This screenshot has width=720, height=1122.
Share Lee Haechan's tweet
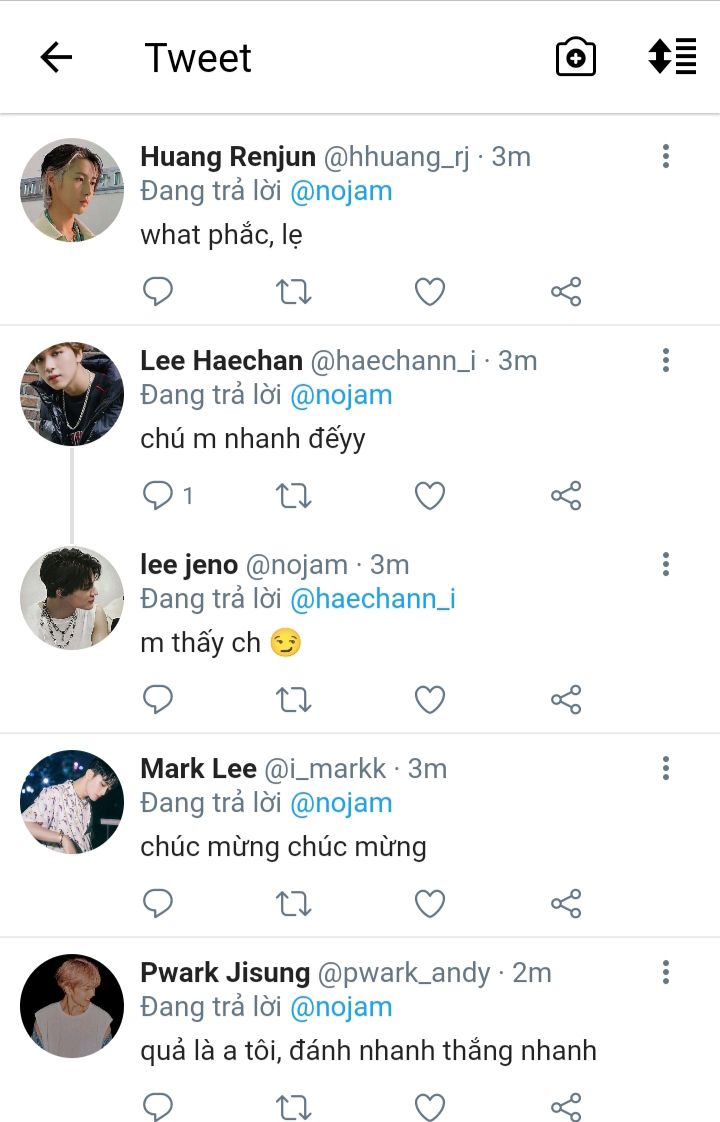click(x=566, y=496)
